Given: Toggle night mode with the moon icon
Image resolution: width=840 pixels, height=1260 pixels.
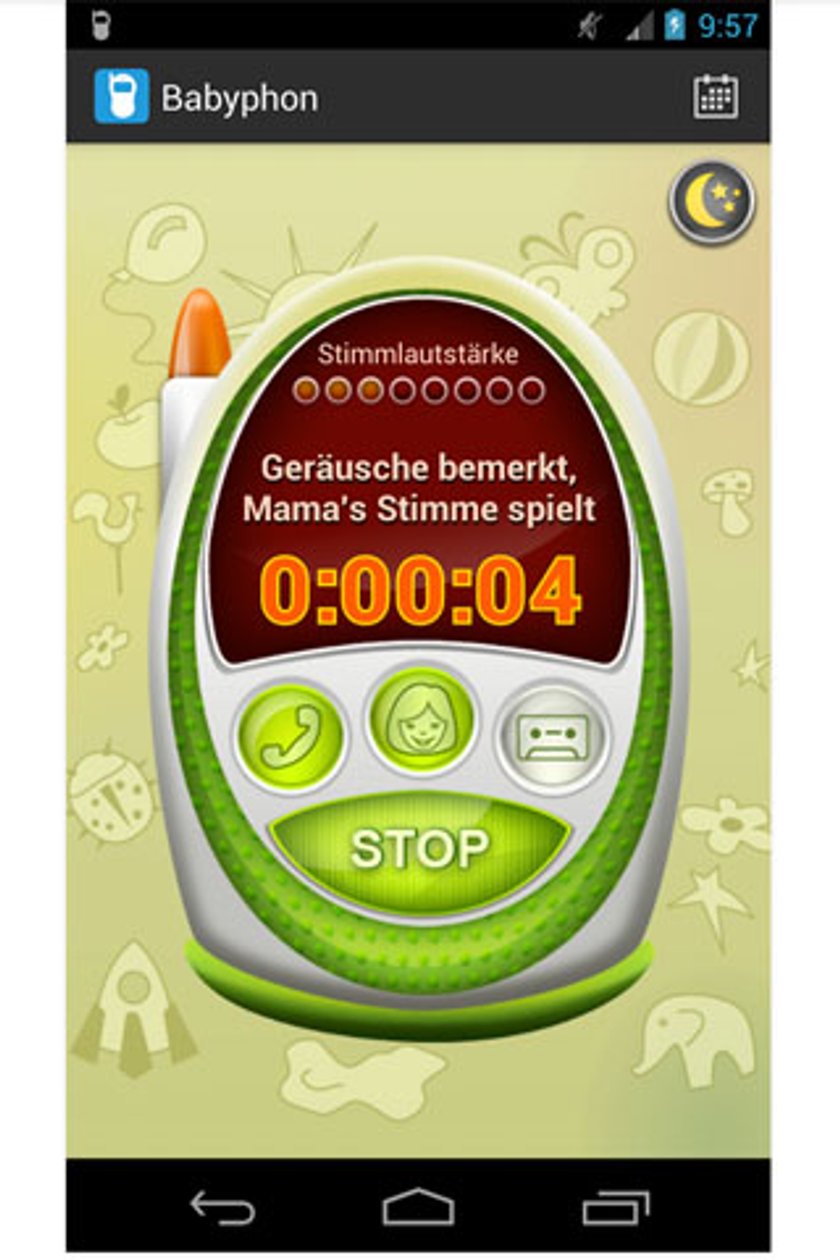Looking at the screenshot, I should [712, 202].
